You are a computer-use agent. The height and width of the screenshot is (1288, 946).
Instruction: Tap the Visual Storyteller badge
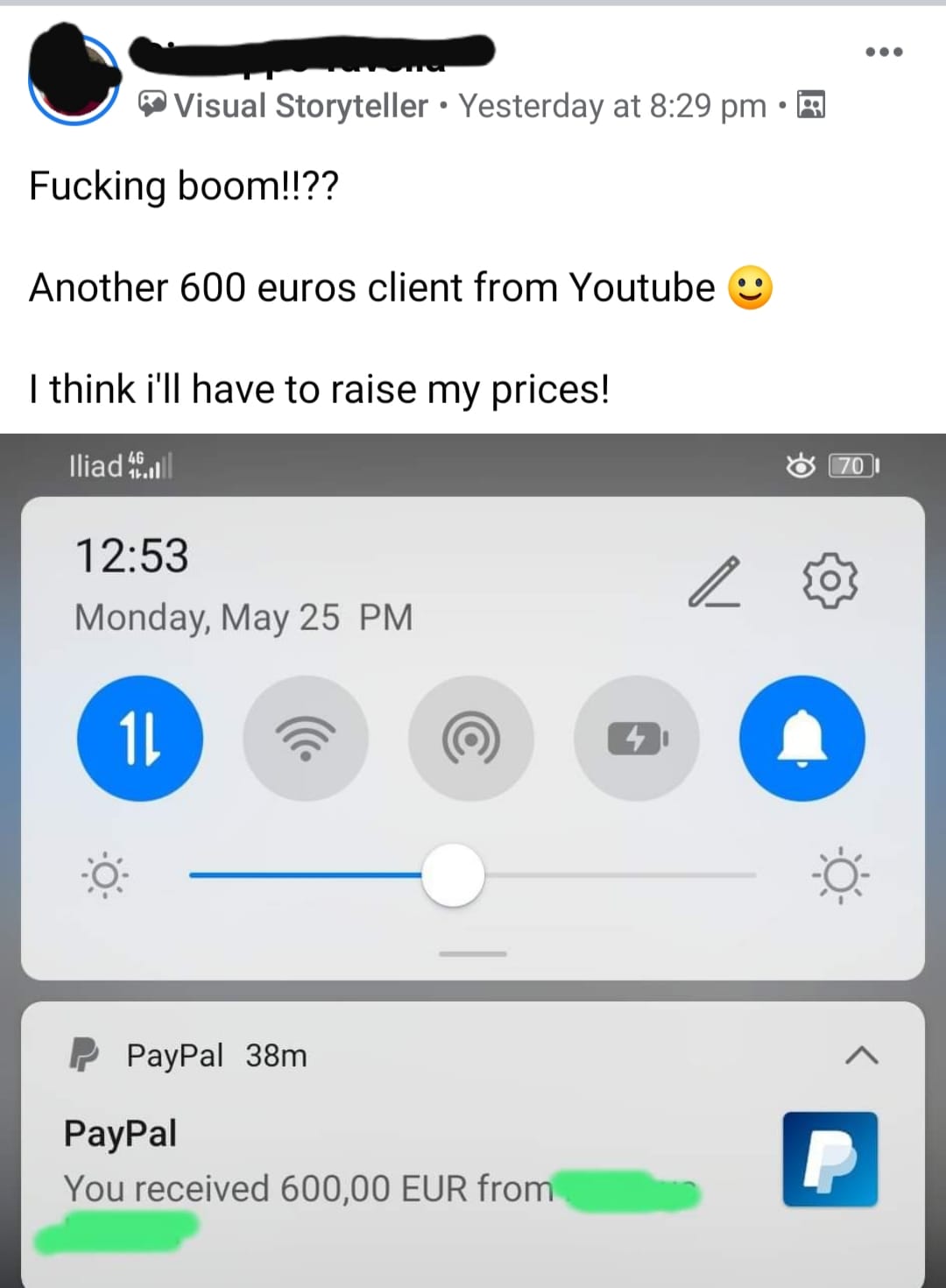pos(283,106)
